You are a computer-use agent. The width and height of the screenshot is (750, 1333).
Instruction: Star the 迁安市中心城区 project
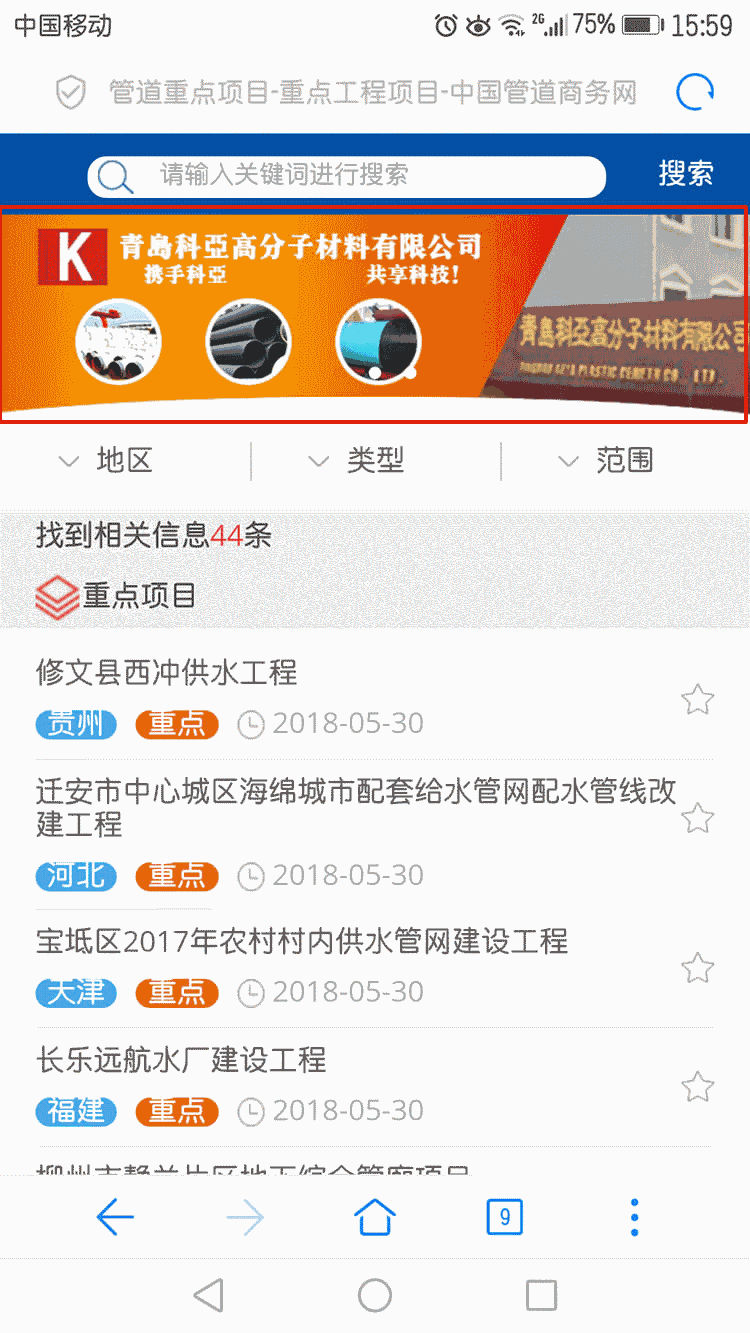coord(697,819)
